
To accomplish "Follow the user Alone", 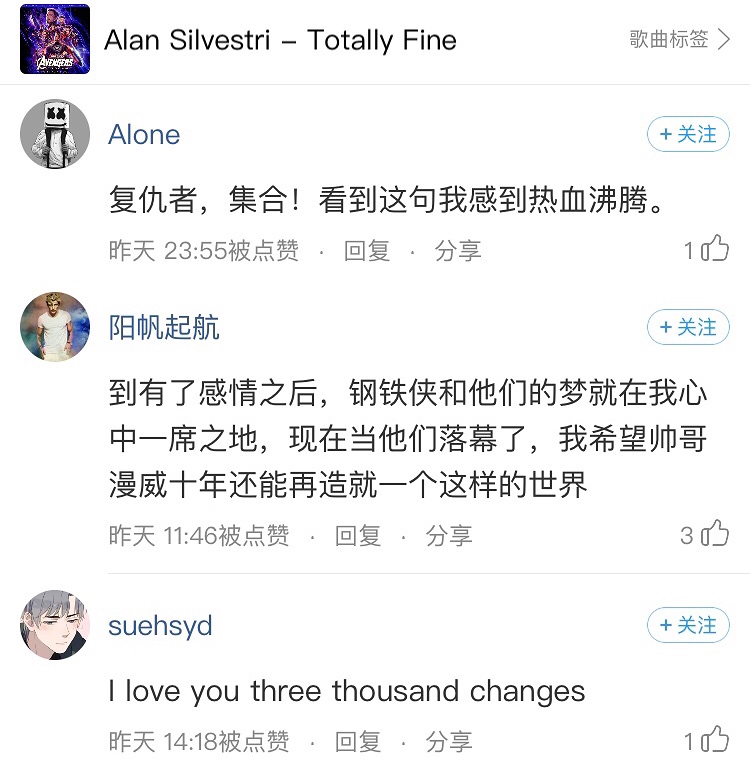I will [688, 134].
